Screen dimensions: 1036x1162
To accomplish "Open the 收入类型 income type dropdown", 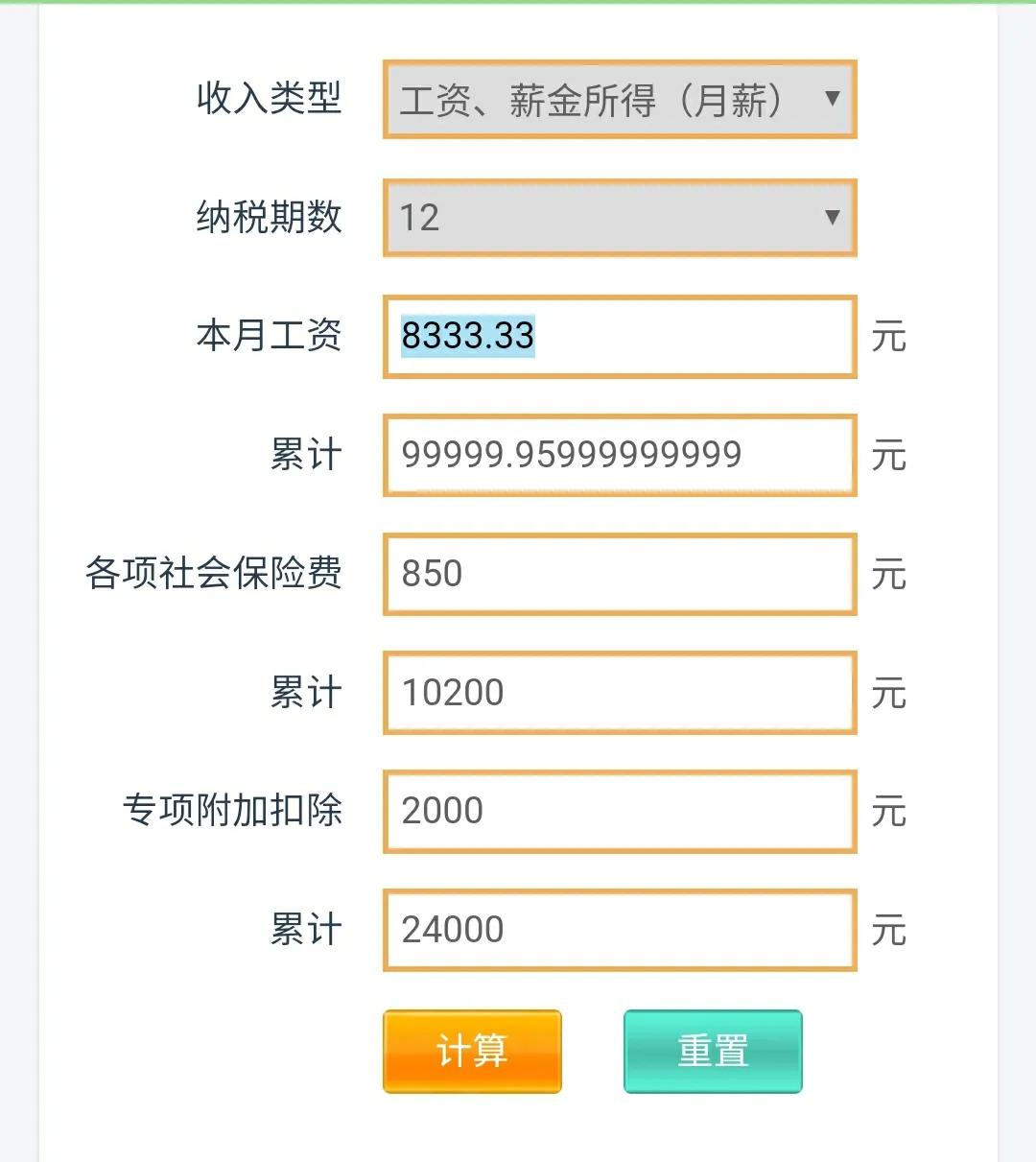I will [x=619, y=99].
